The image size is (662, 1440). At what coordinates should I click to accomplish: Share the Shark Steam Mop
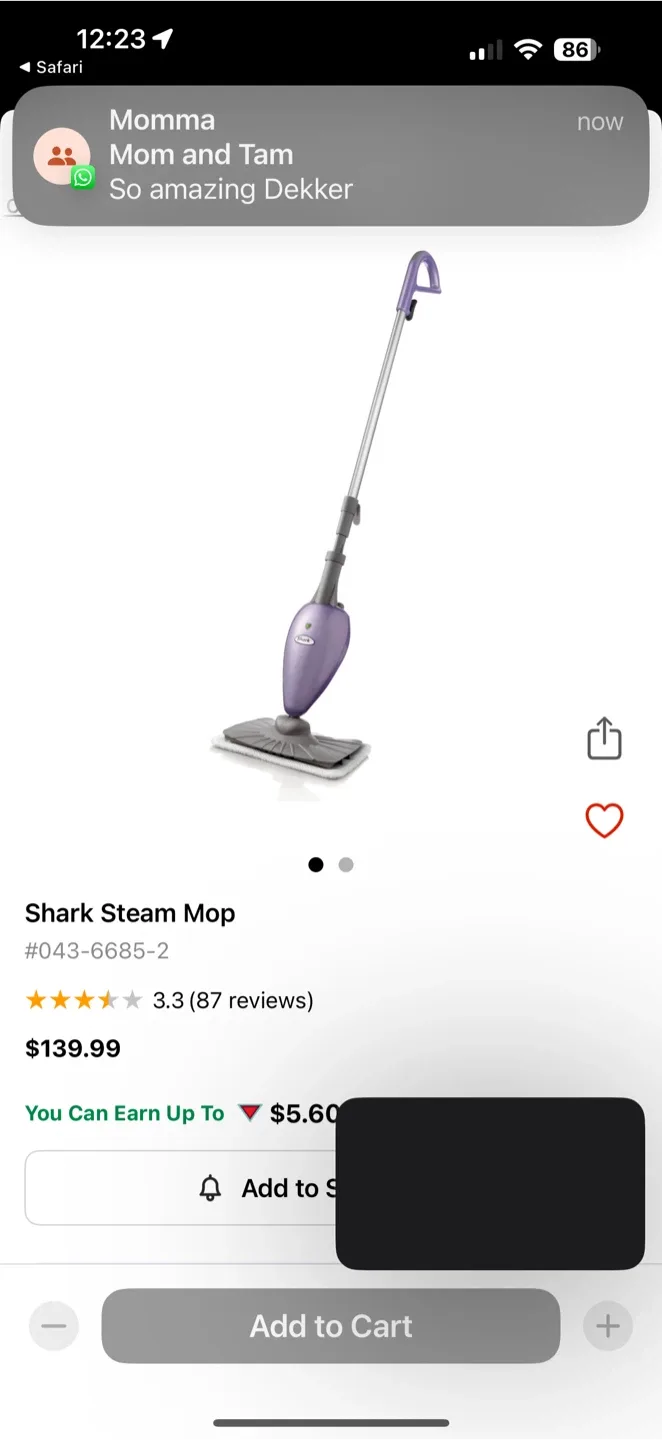click(x=604, y=739)
